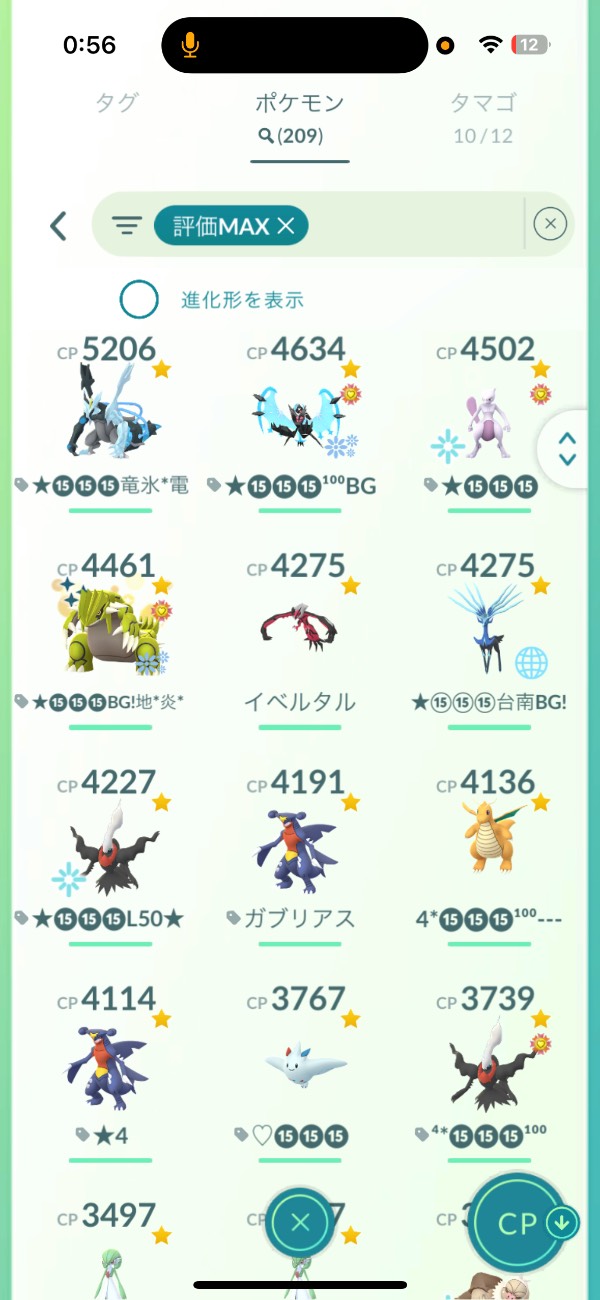600x1300 pixels.
Task: Open the CP 4634 Pokémon
Action: [300, 420]
